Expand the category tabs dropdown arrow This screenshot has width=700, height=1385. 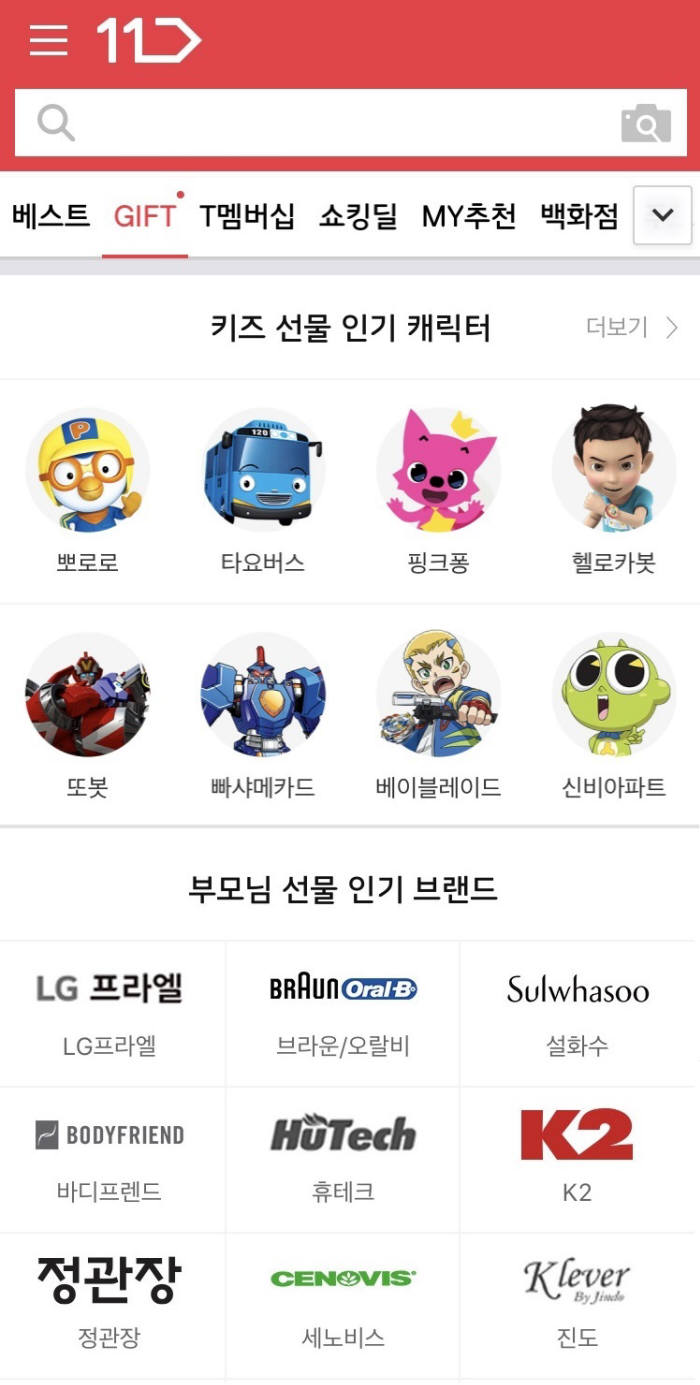click(662, 215)
